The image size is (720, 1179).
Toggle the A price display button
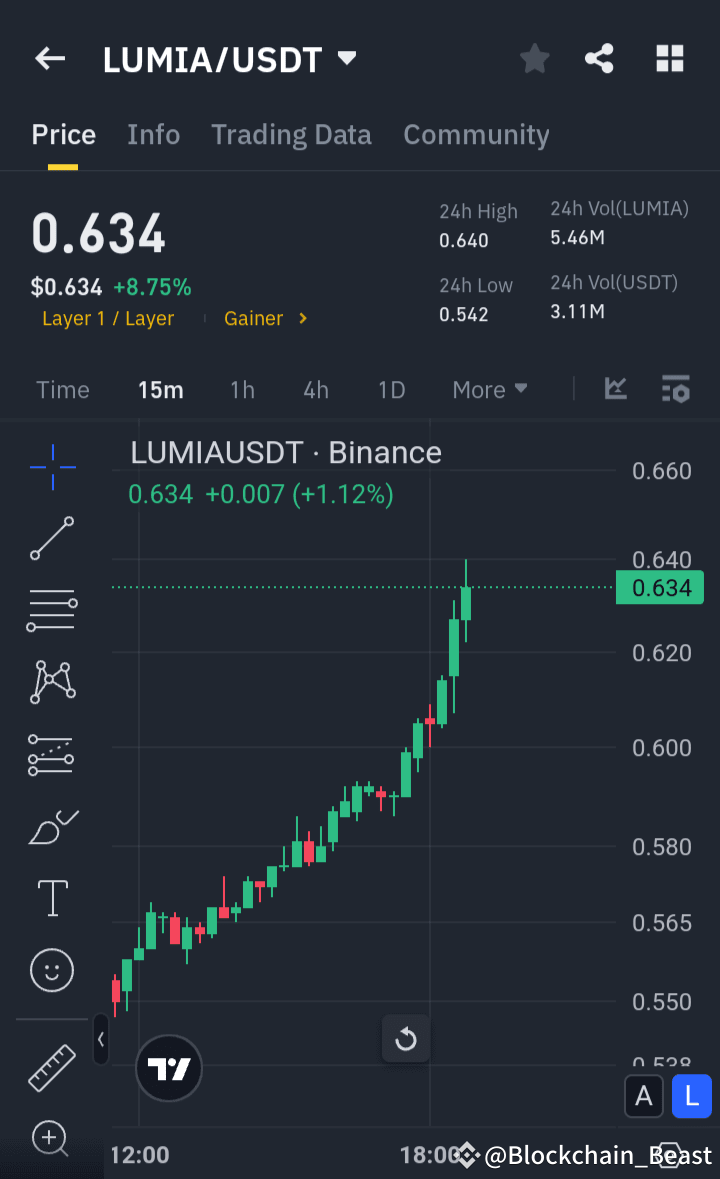pyautogui.click(x=644, y=1096)
